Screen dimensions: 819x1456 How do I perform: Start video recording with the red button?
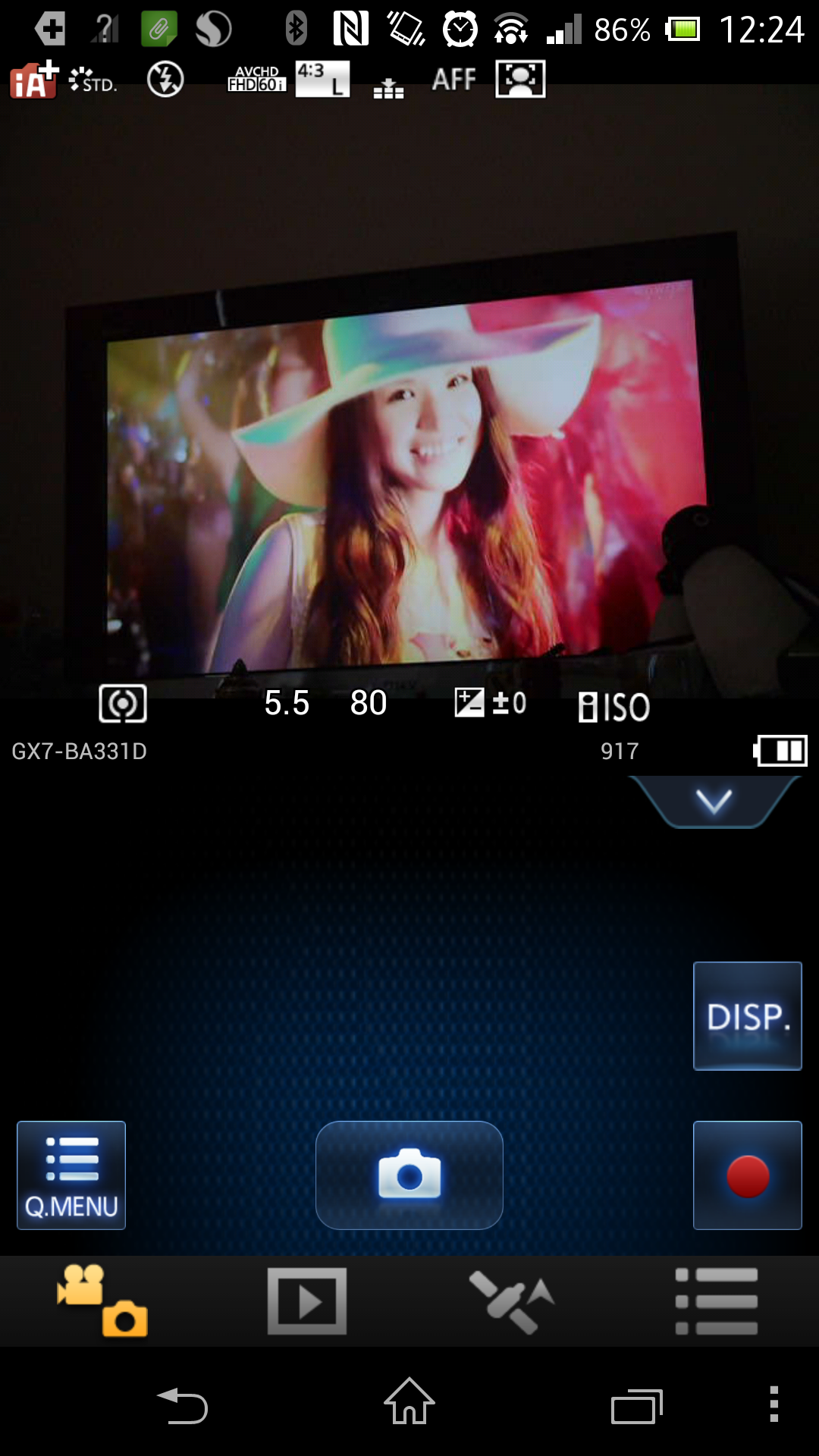coord(748,1175)
